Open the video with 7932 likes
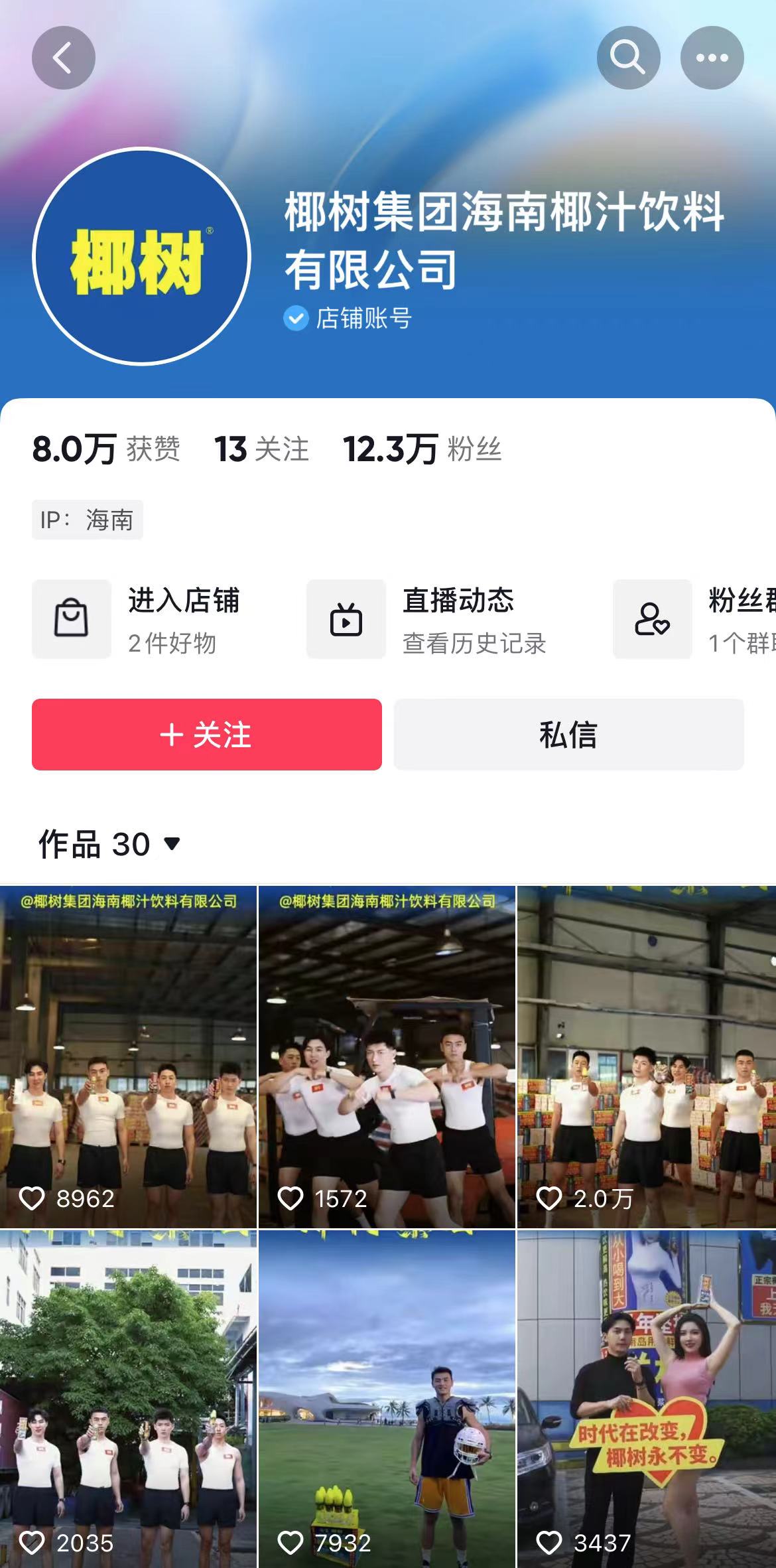776x1568 pixels. pyautogui.click(x=387, y=1399)
